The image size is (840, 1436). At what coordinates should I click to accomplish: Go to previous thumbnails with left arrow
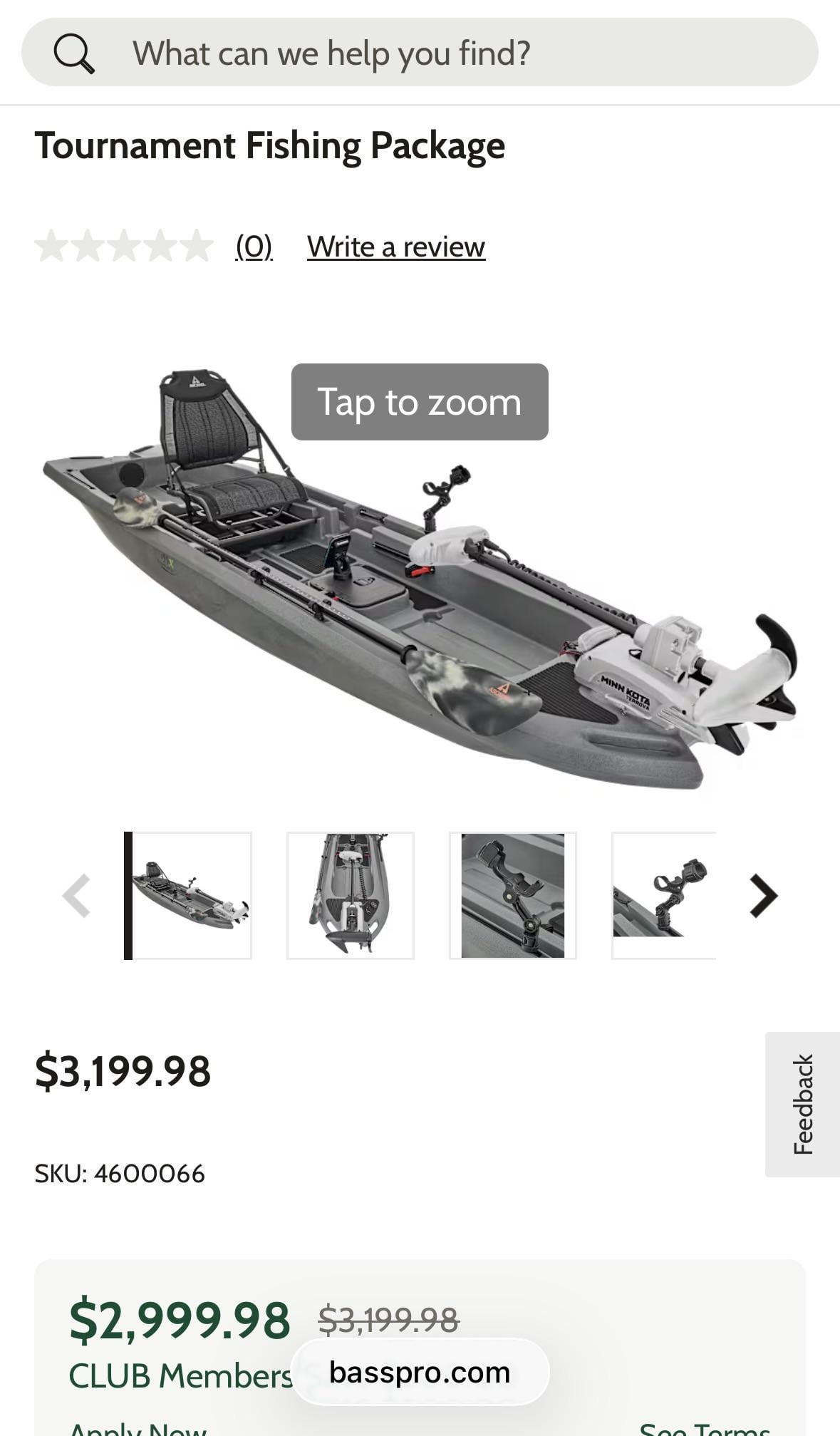76,895
